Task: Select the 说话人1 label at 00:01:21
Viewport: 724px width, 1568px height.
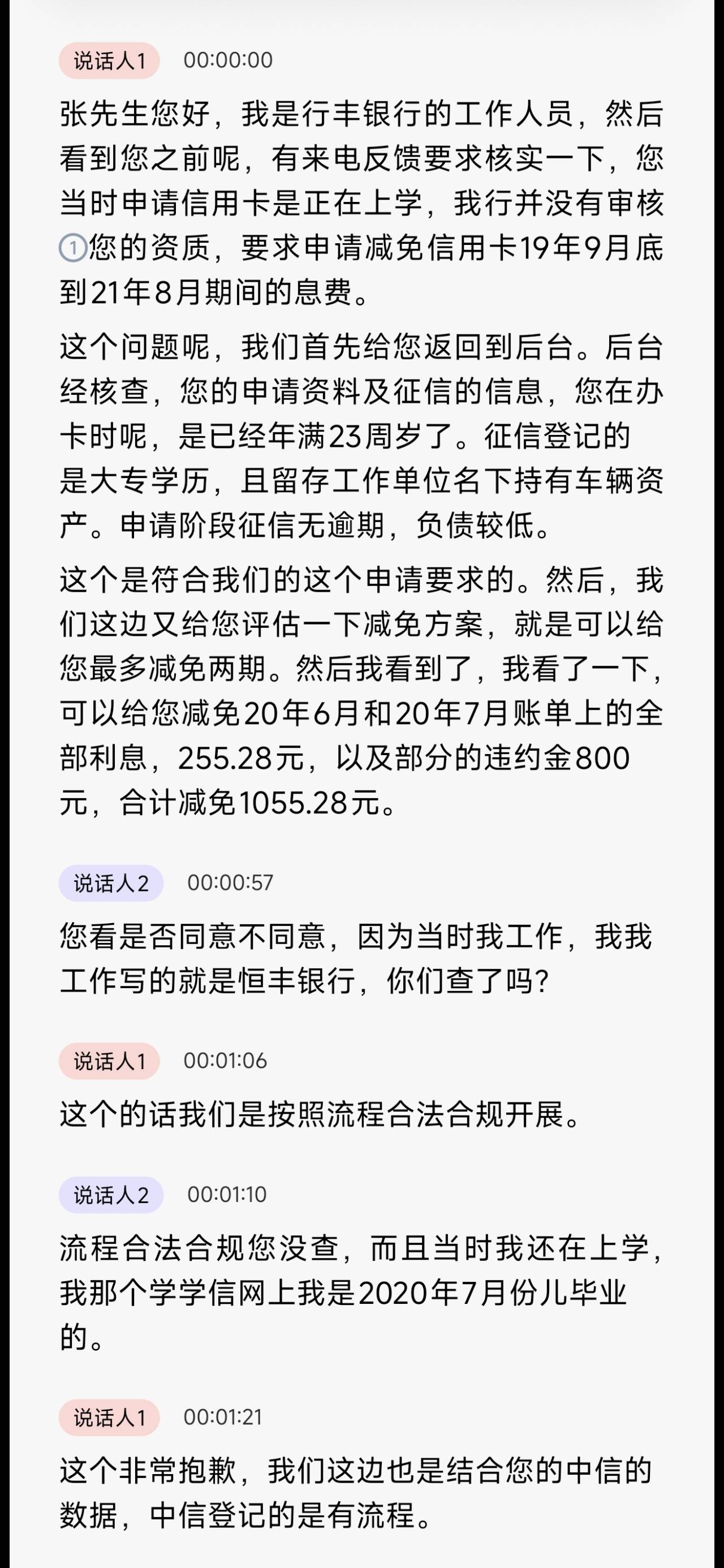Action: coord(110,1417)
